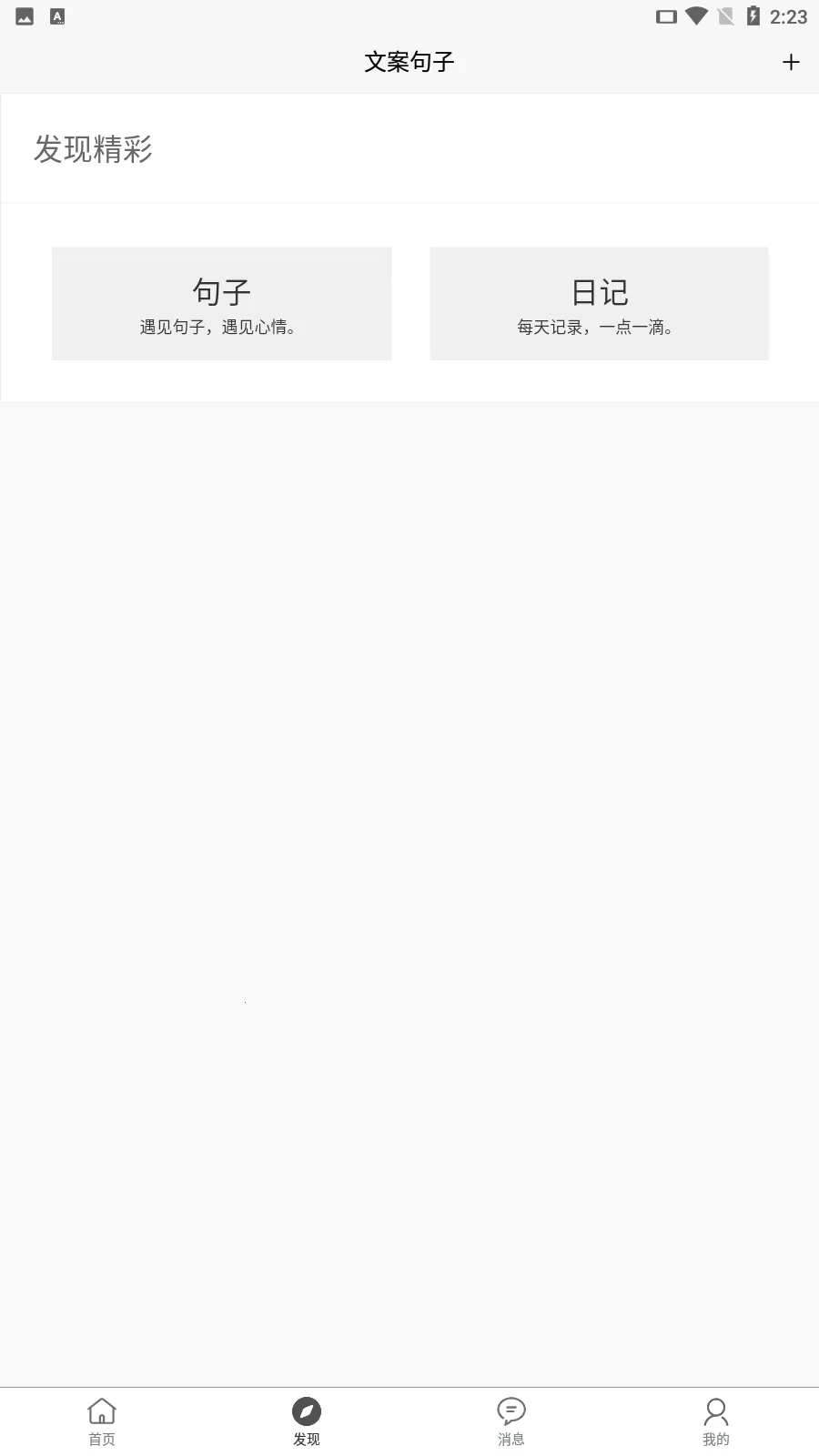Open the 我的 profile tab
The height and width of the screenshot is (1456, 819).
coord(716,1421)
